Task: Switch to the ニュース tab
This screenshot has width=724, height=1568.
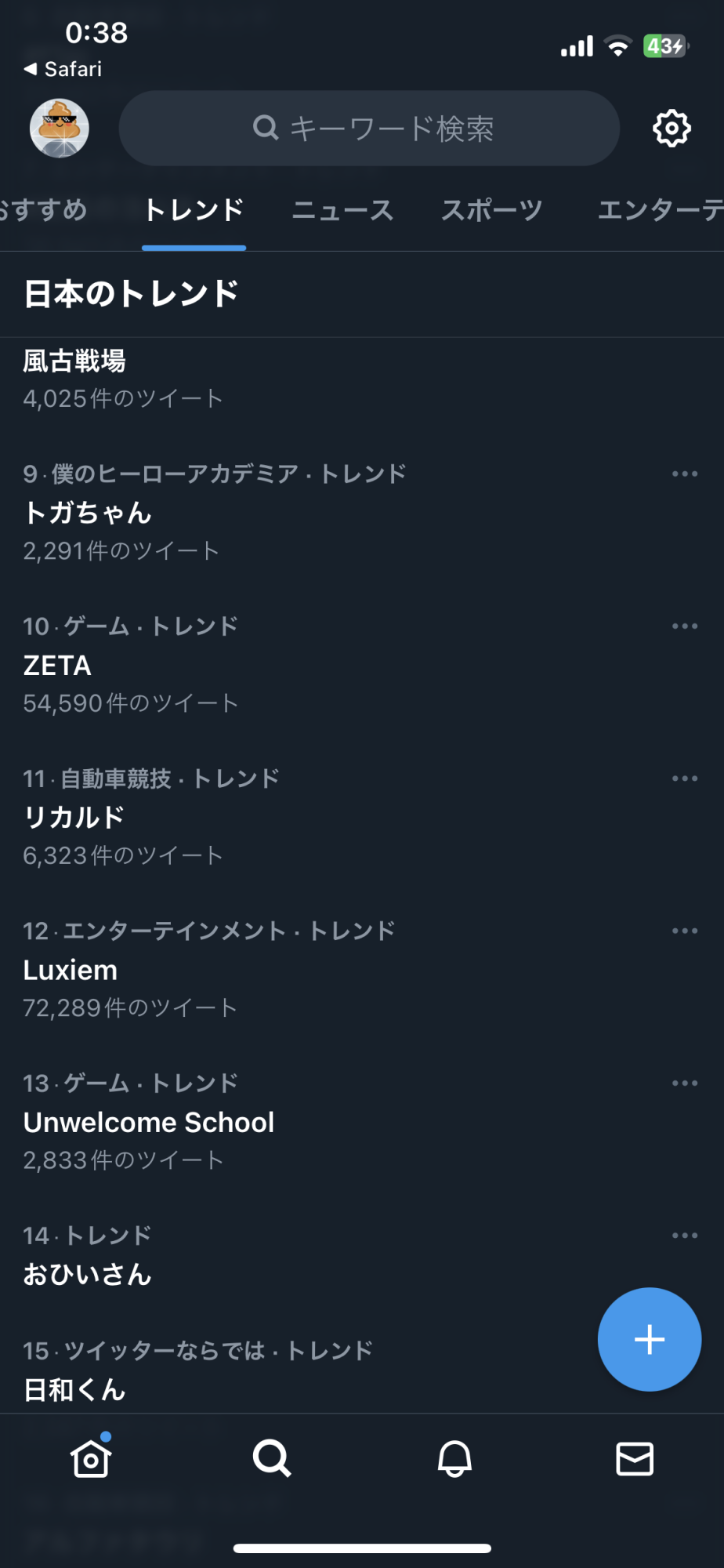Action: coord(342,210)
